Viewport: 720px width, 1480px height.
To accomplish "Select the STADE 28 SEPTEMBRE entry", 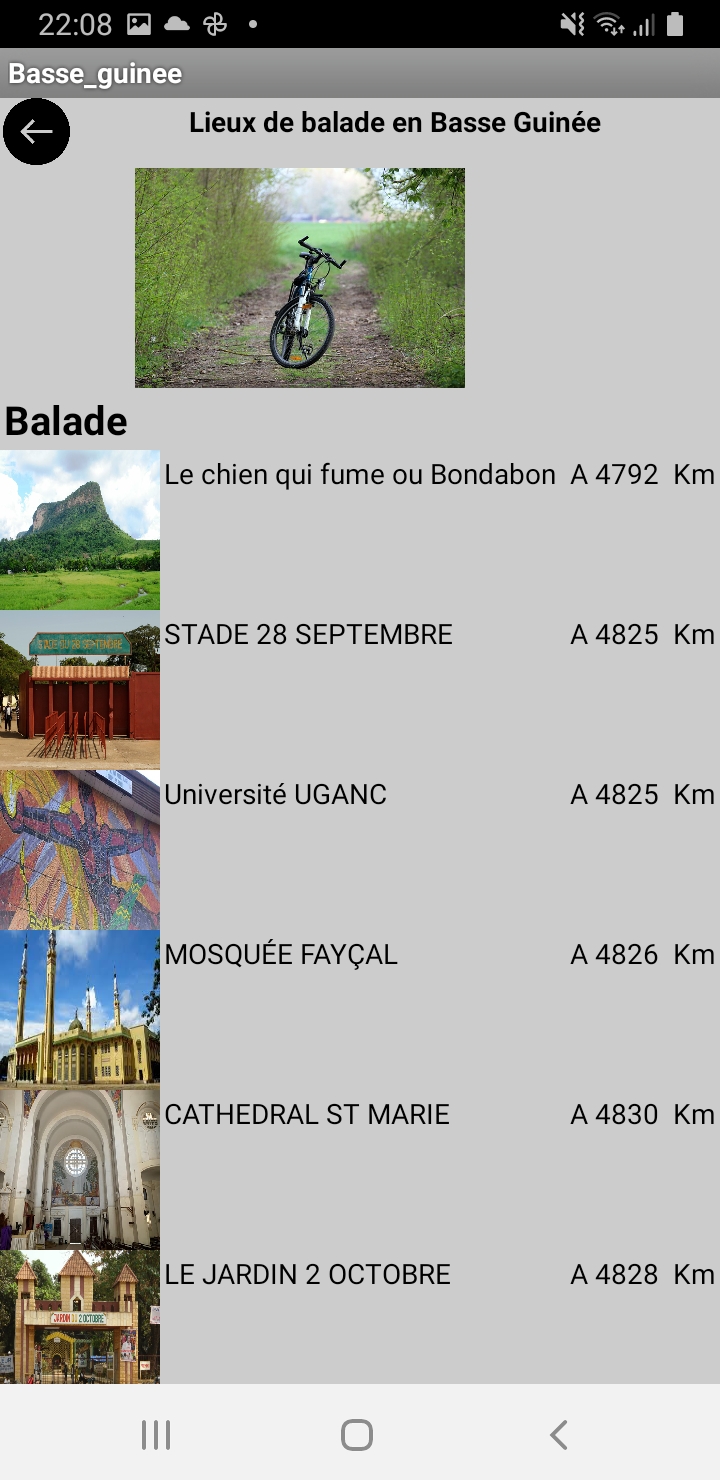I will (x=309, y=636).
